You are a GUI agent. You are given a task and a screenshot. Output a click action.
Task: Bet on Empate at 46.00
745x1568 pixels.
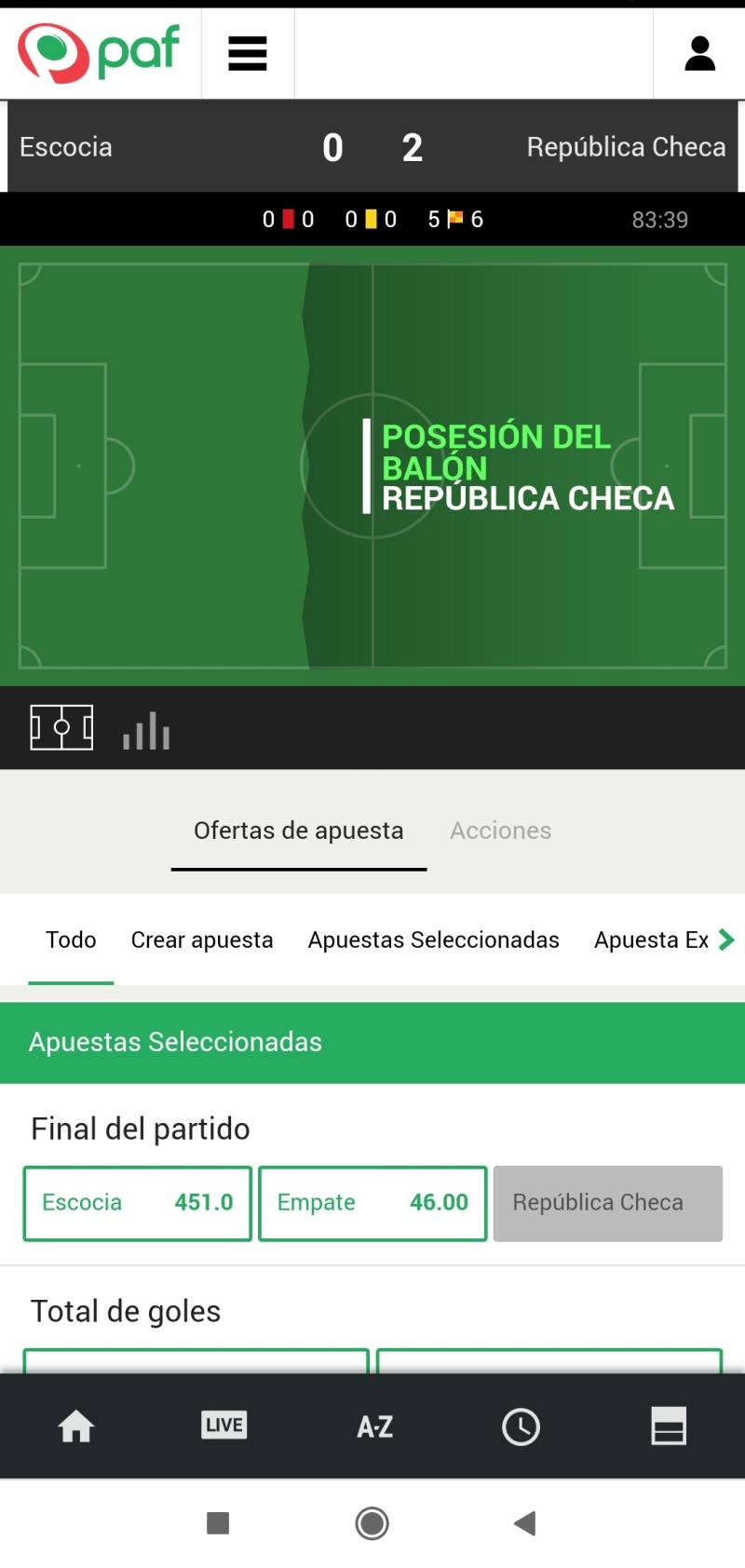pos(372,1203)
